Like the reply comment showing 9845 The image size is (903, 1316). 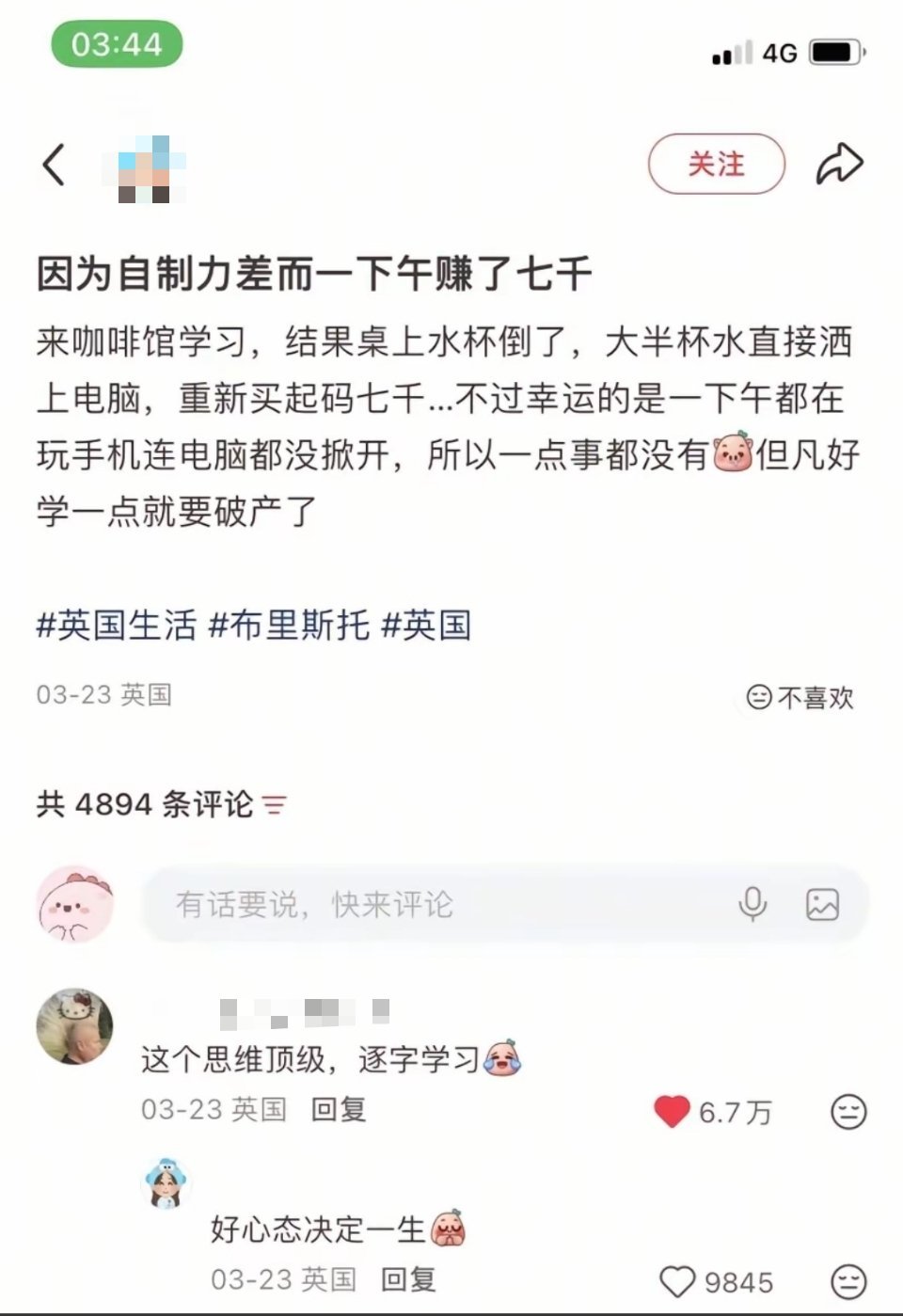point(677,1278)
